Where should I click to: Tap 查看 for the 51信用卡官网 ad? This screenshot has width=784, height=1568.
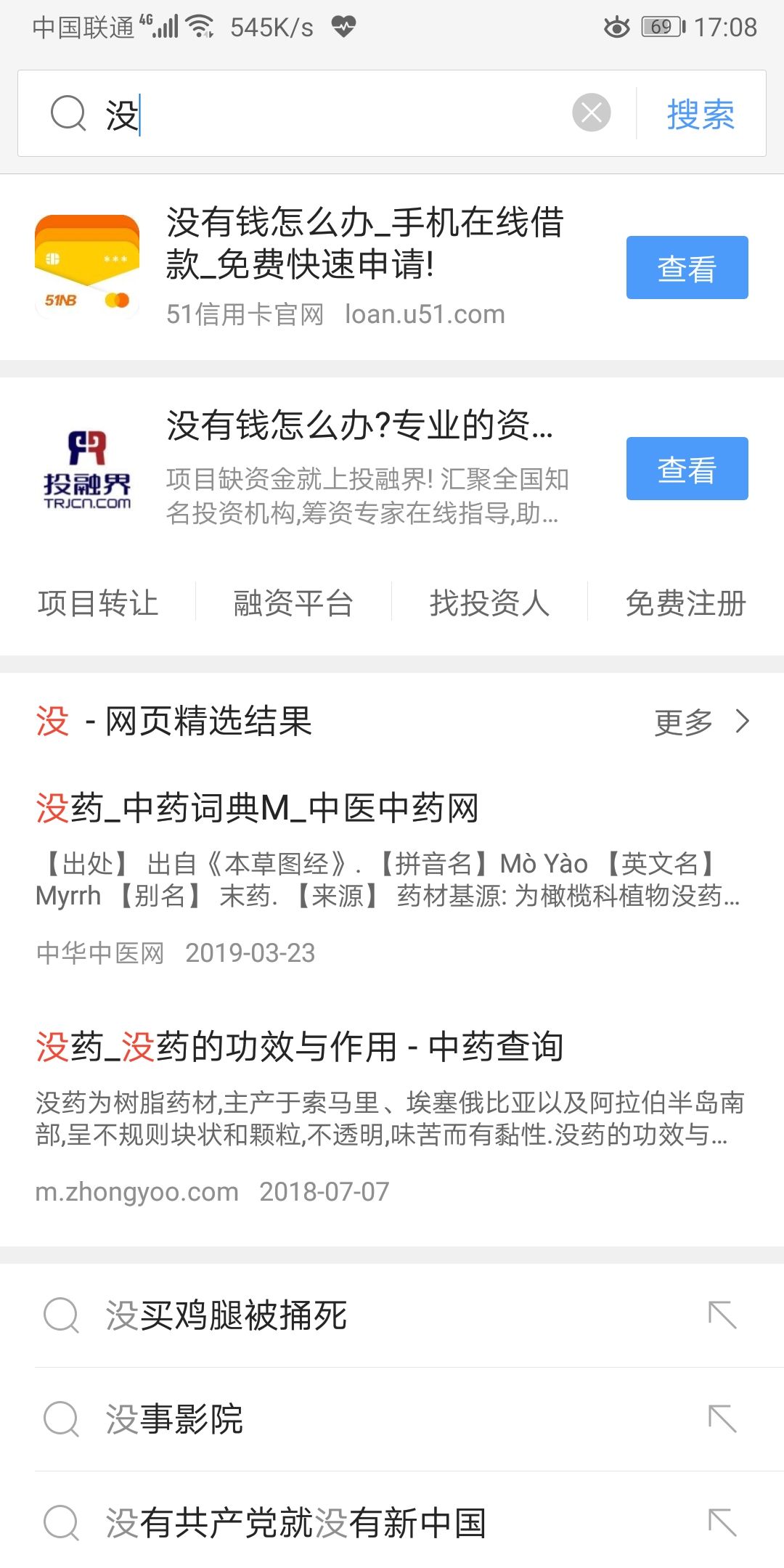687,267
